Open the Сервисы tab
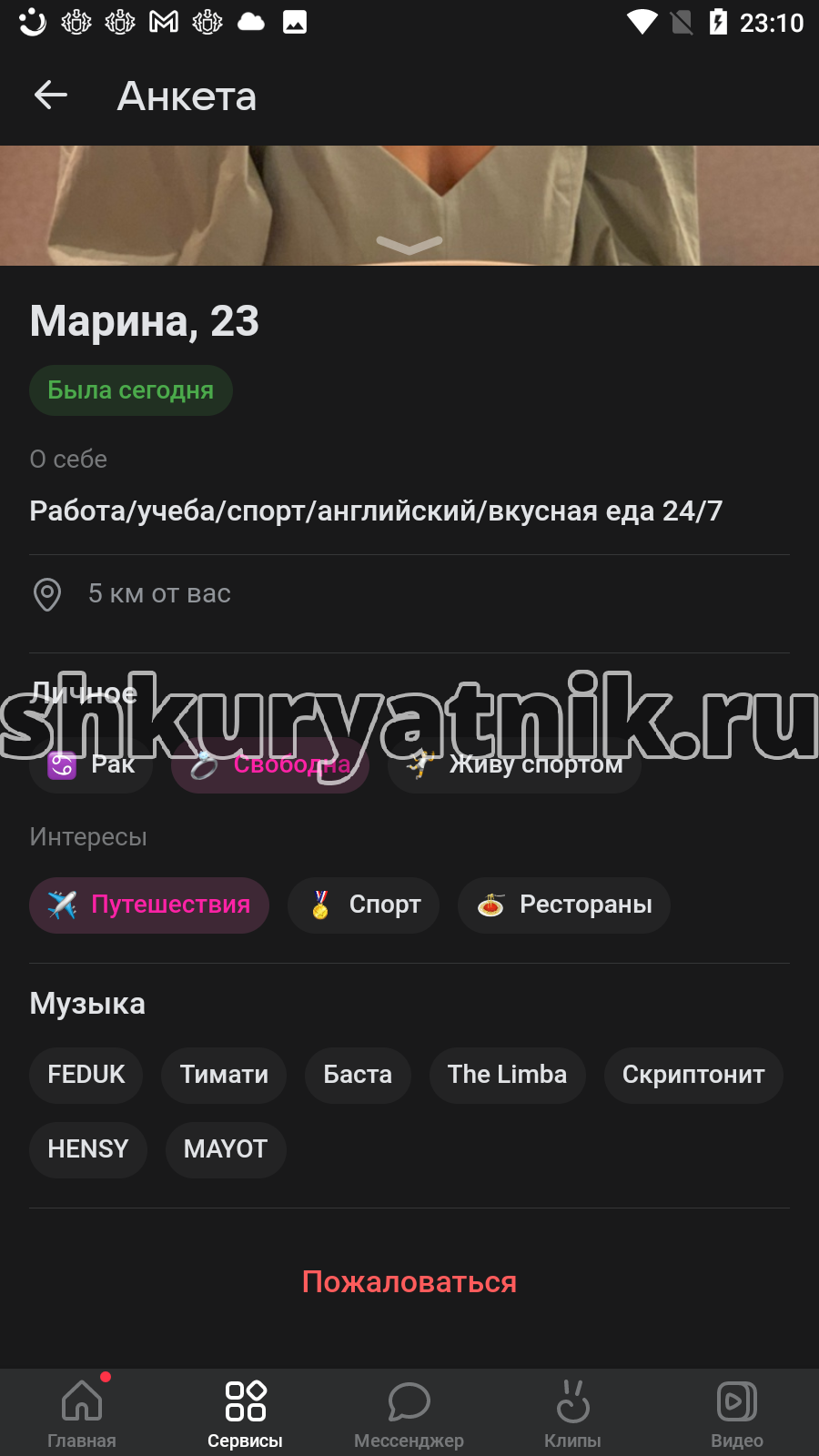The image size is (819, 1456). pos(246,1413)
